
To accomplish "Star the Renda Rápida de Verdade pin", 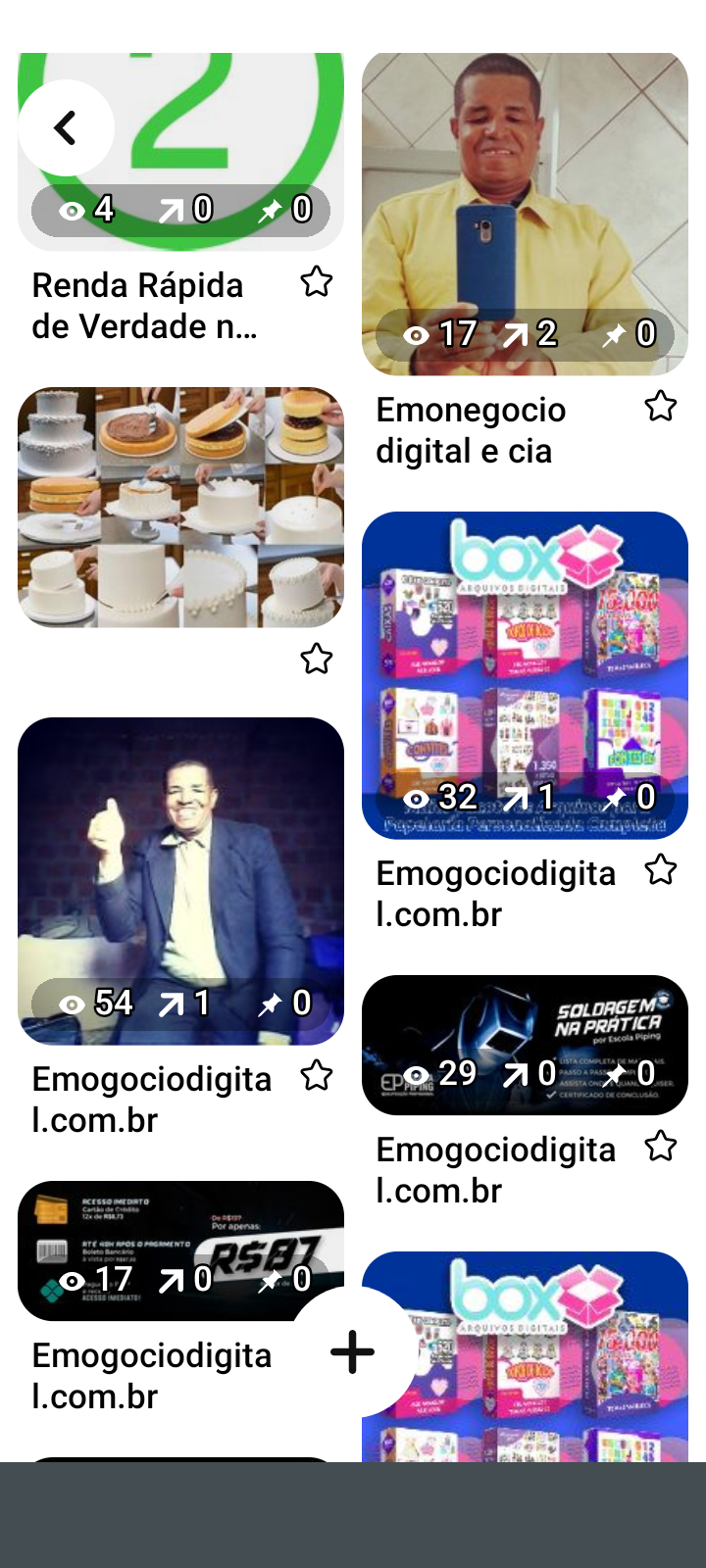I will point(316,282).
